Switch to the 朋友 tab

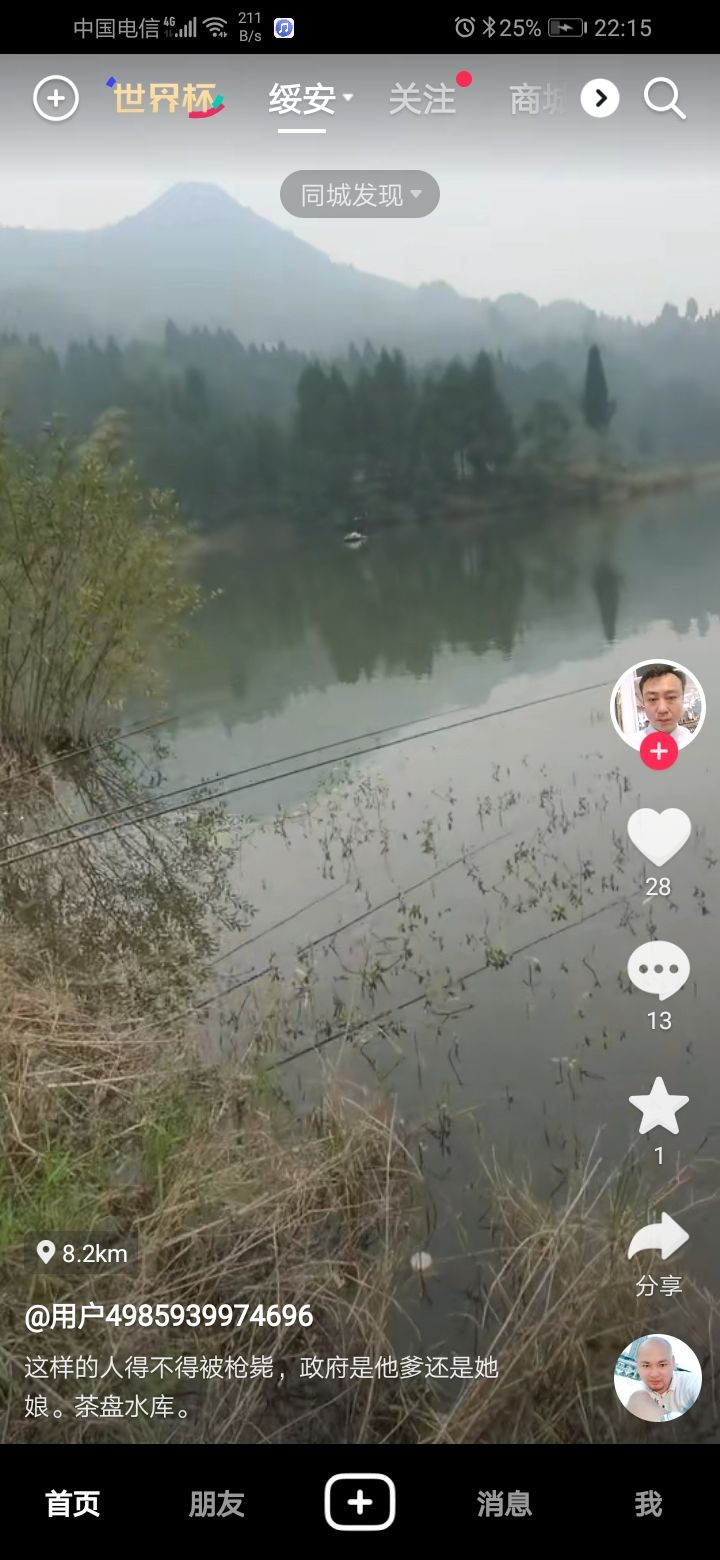click(x=217, y=1503)
